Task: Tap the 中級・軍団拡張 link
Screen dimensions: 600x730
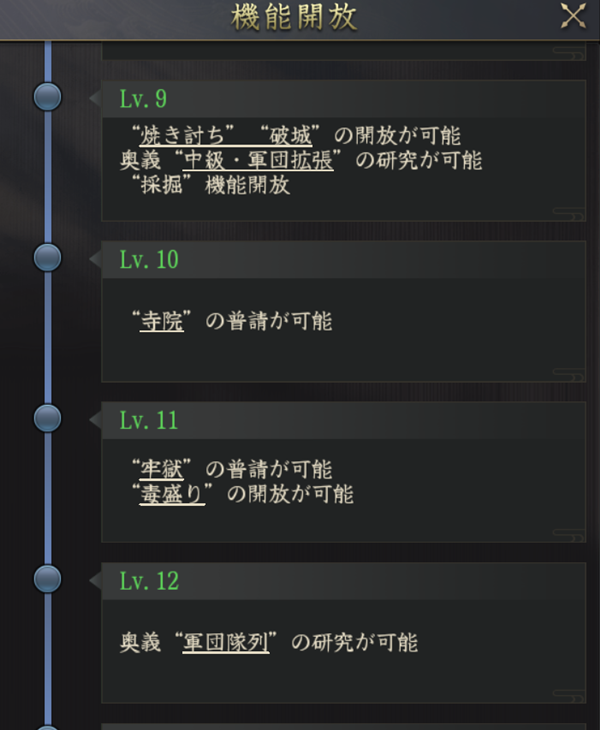Action: tap(259, 161)
